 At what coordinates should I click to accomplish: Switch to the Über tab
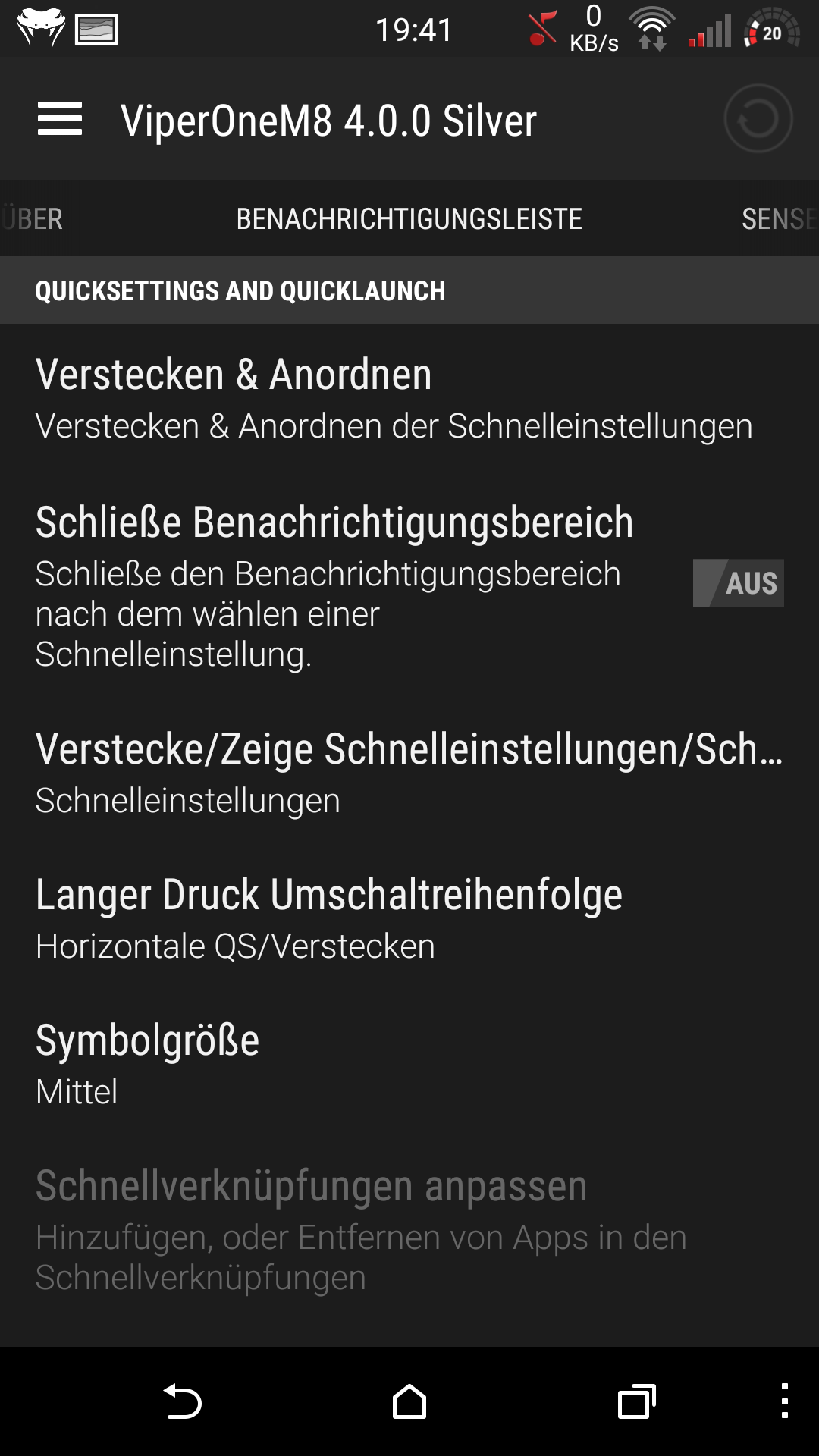[x=32, y=219]
